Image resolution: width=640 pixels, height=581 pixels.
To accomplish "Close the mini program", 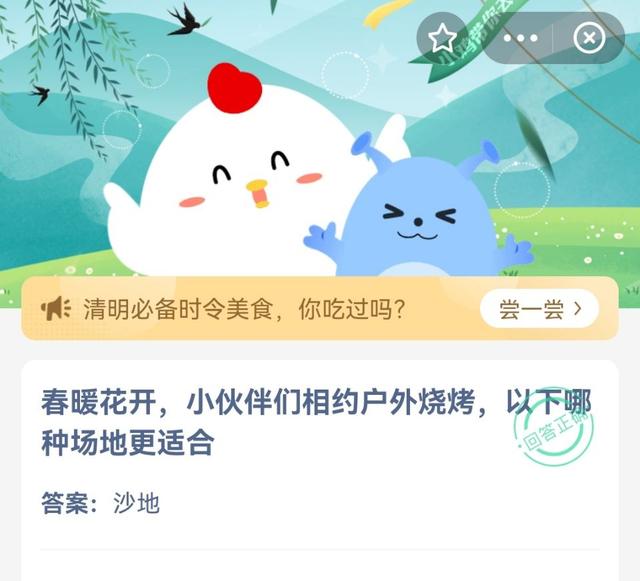I will pos(589,38).
